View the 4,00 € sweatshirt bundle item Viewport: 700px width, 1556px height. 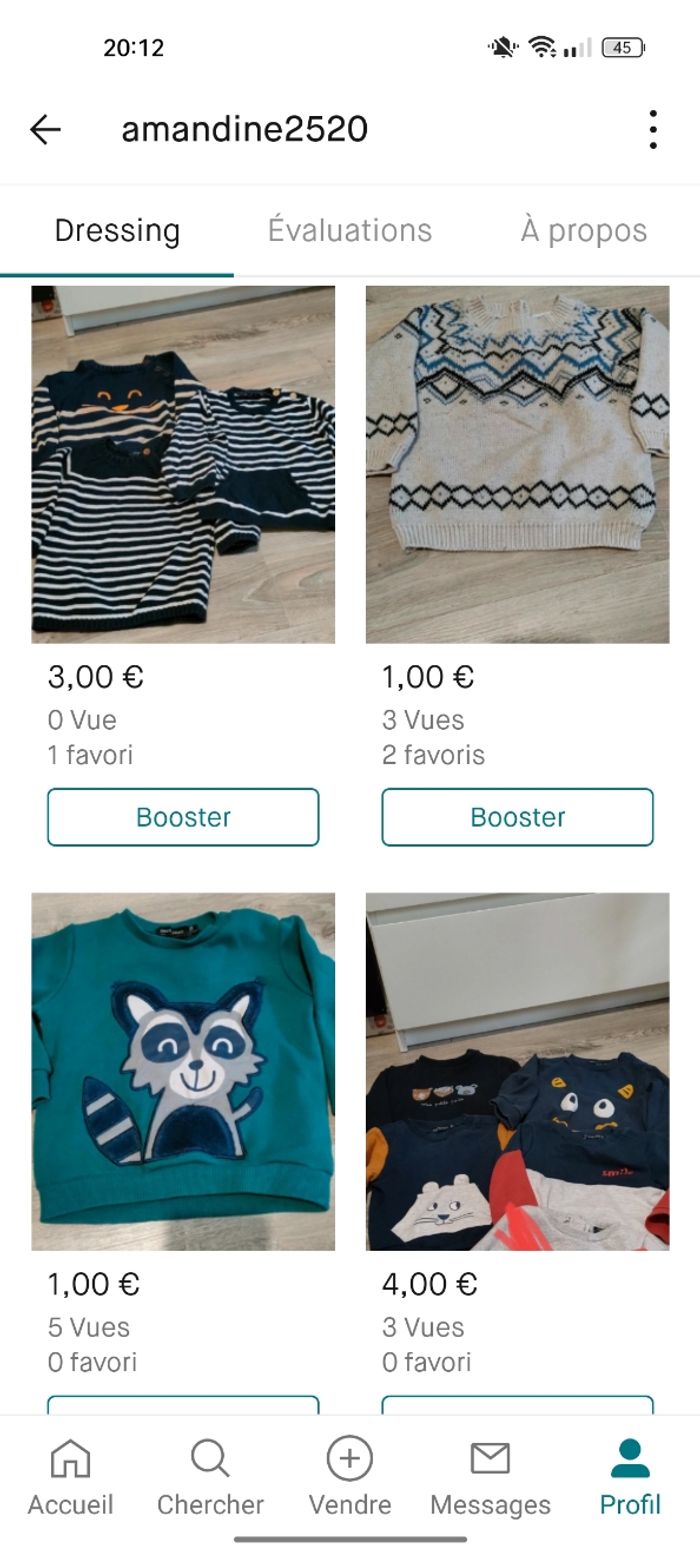coord(517,1071)
